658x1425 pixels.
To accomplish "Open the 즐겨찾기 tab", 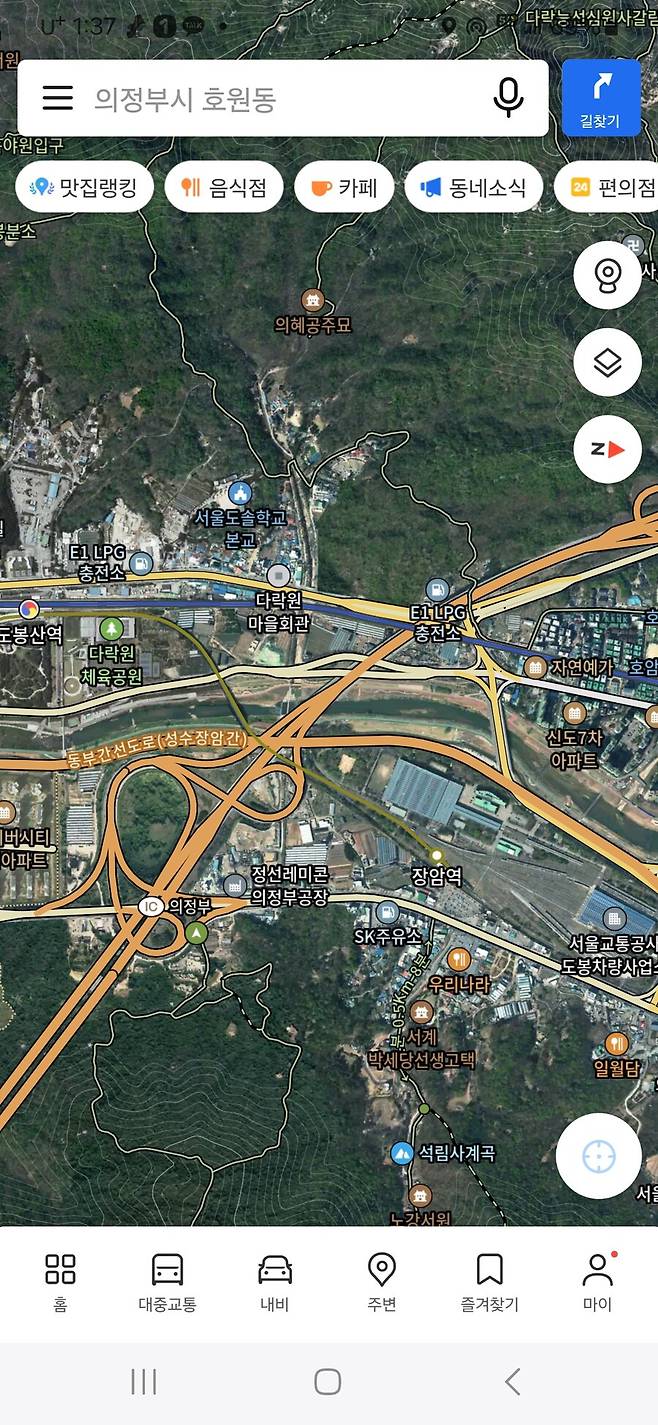I will point(489,1282).
